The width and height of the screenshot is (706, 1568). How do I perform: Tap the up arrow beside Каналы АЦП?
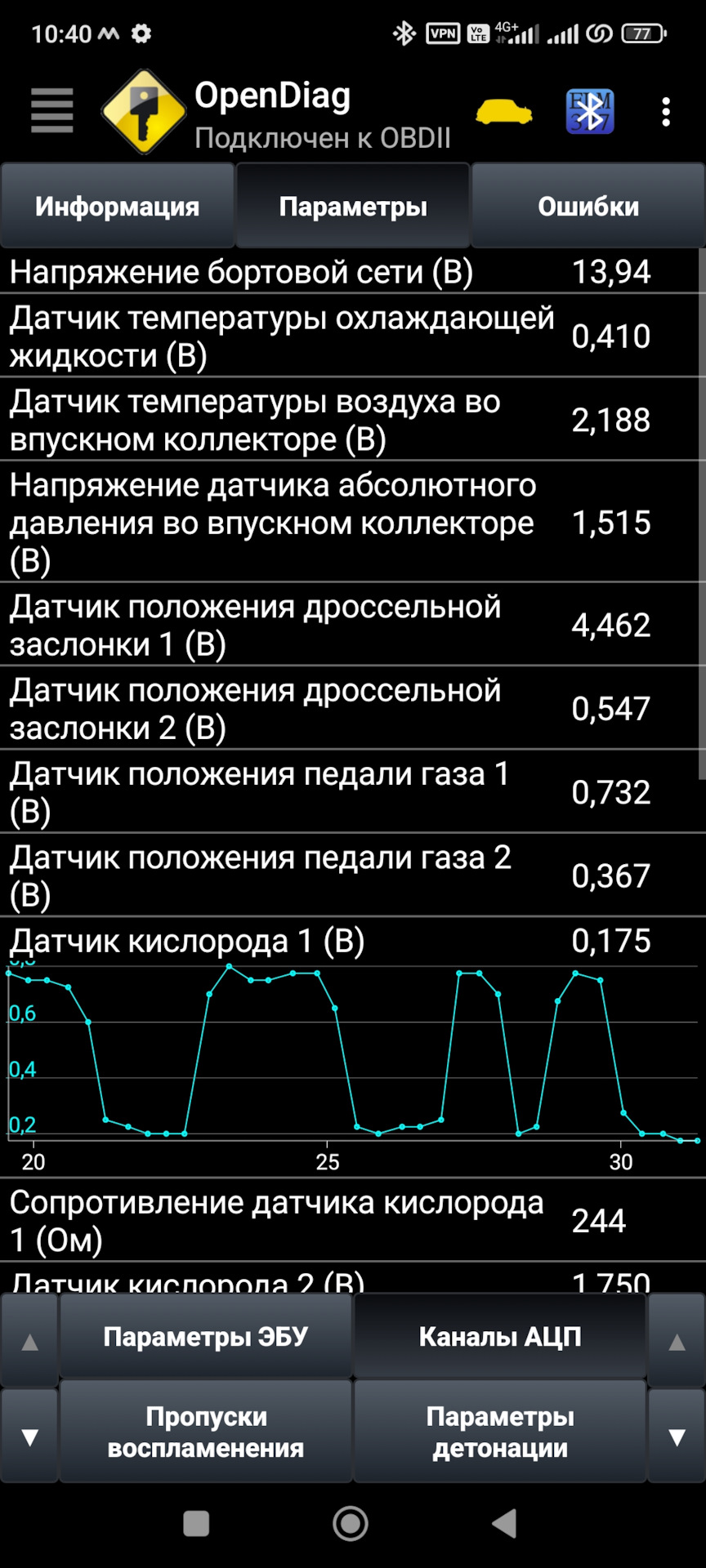pyautogui.click(x=677, y=1342)
